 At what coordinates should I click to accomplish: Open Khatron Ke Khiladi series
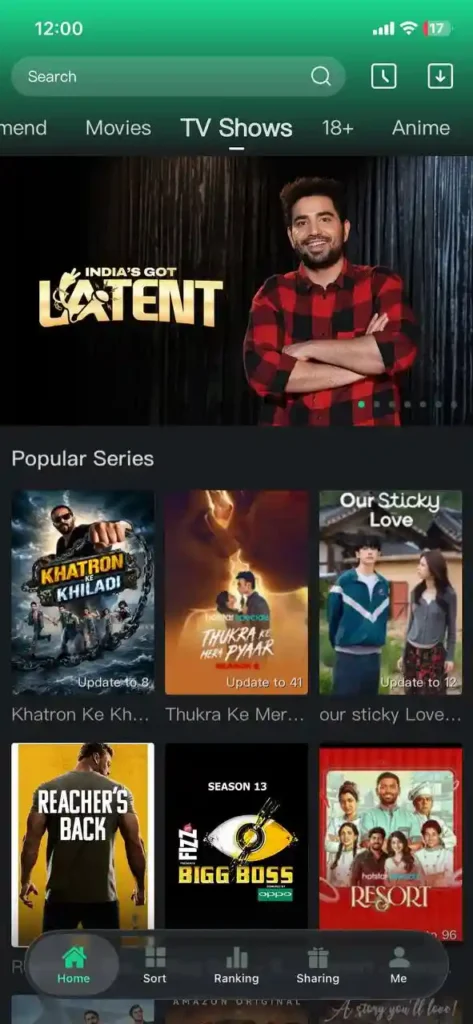click(x=83, y=592)
